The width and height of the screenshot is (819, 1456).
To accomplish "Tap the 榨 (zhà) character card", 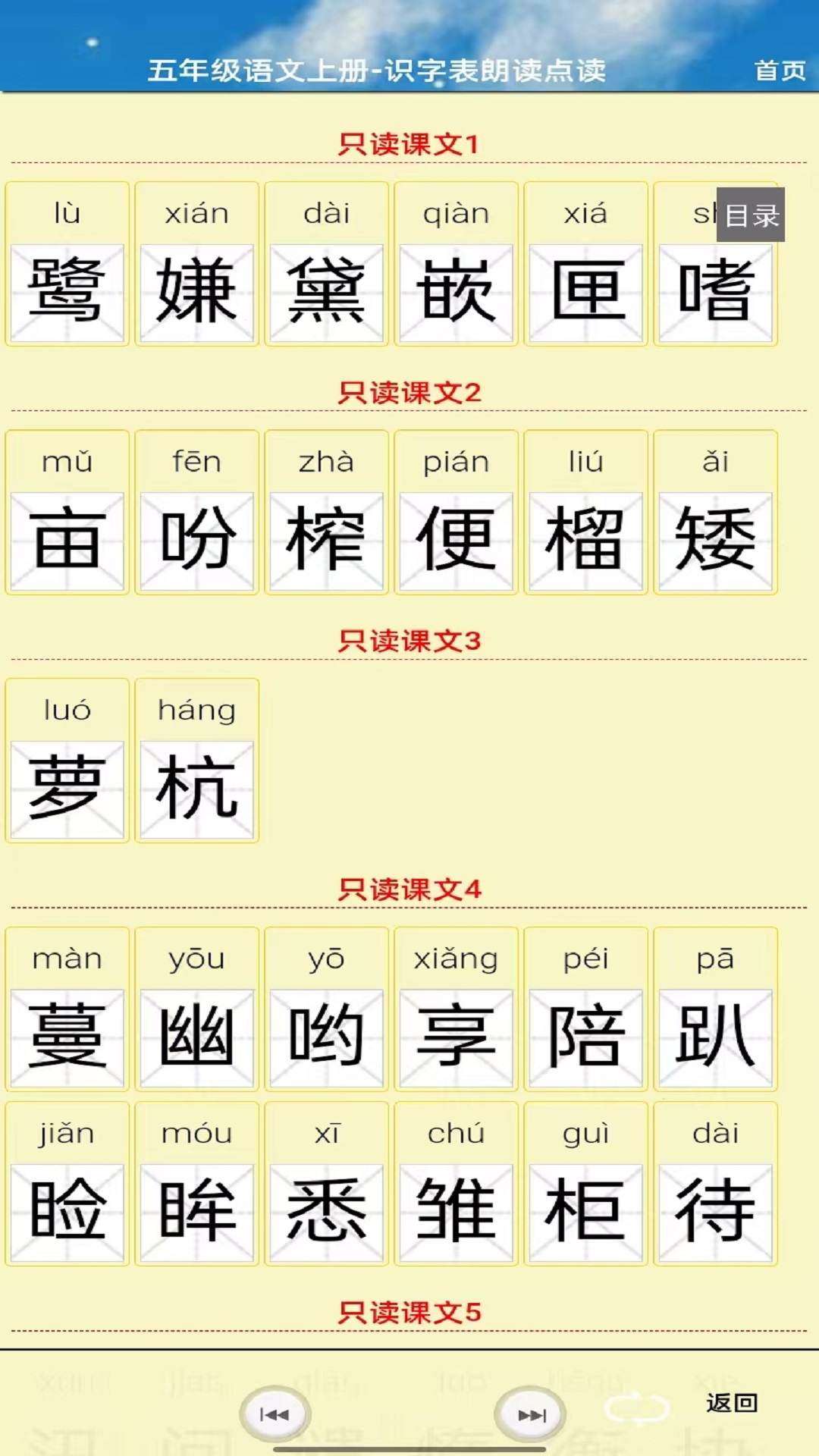I will (326, 538).
